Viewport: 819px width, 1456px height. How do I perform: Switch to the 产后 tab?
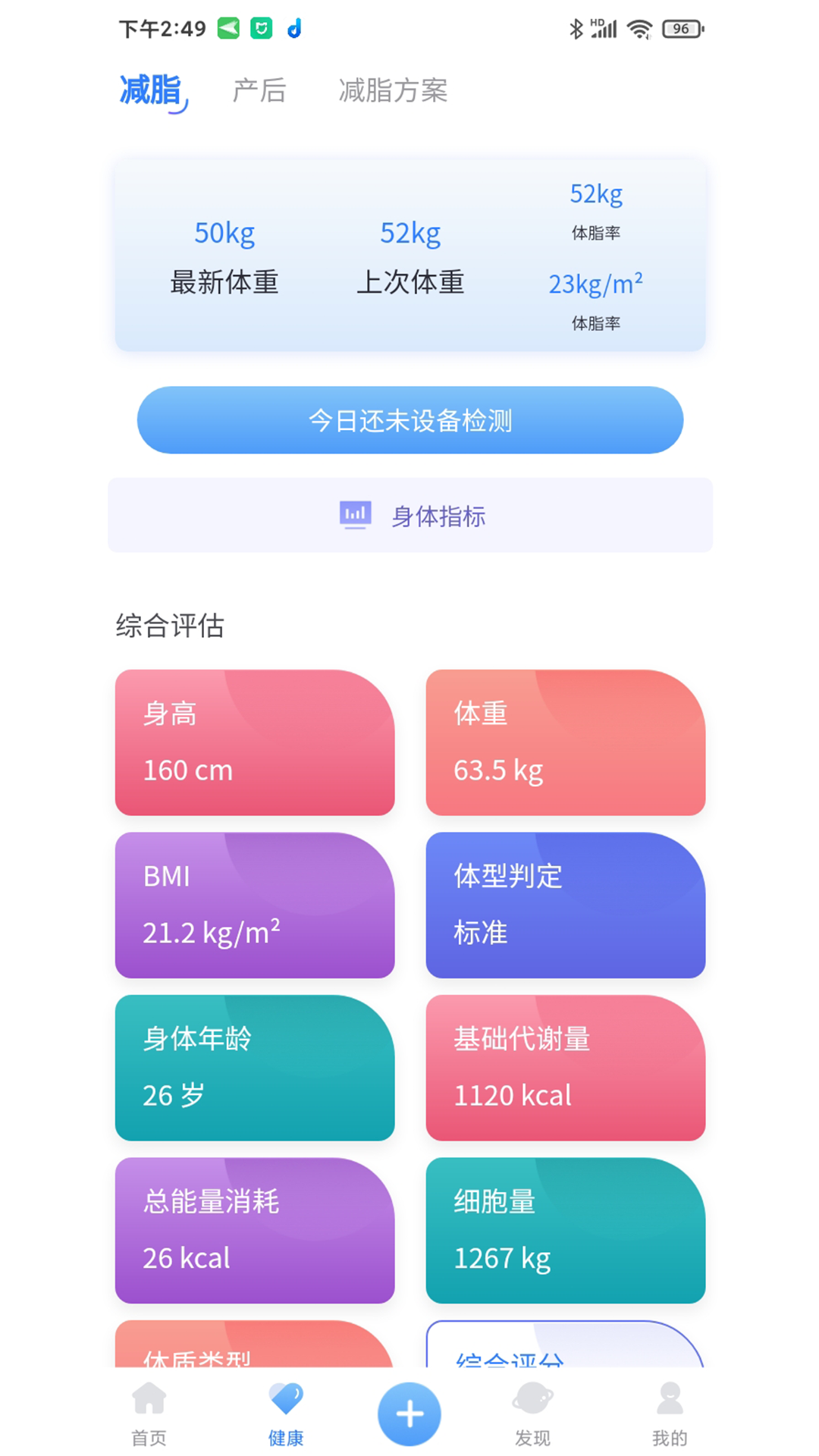tap(259, 90)
